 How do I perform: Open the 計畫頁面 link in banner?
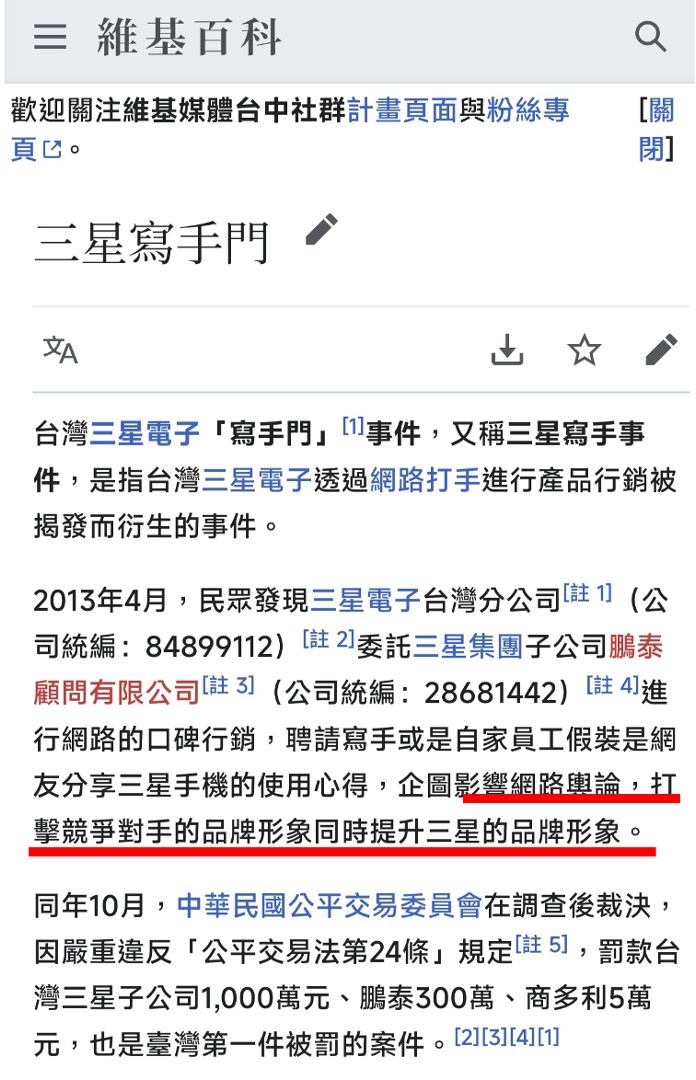tap(402, 110)
